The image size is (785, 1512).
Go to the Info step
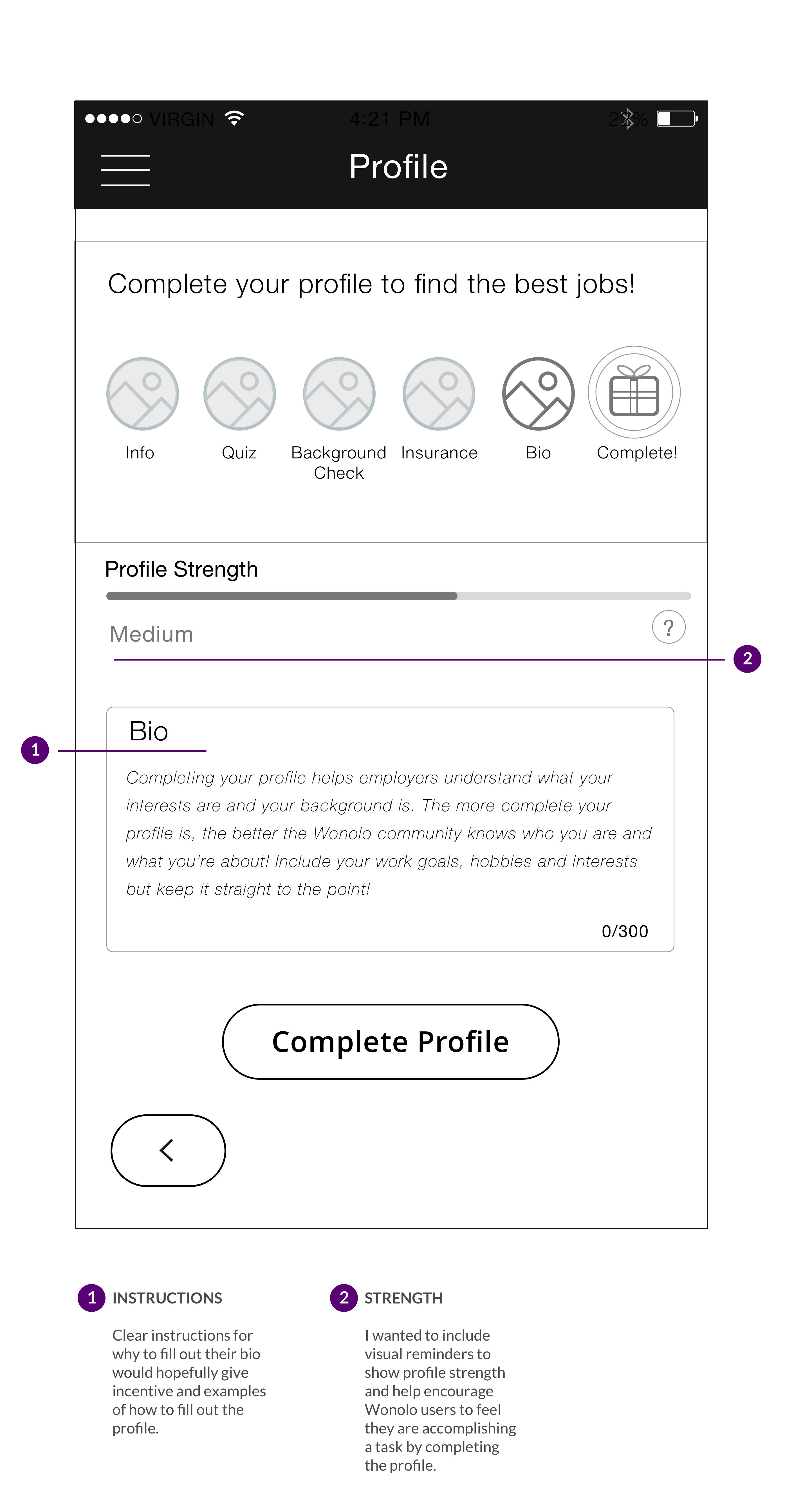point(143,394)
